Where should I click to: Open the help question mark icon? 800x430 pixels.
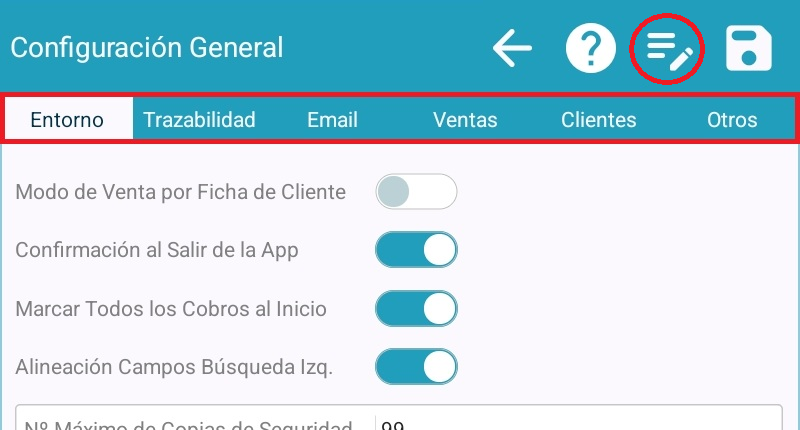click(x=590, y=48)
